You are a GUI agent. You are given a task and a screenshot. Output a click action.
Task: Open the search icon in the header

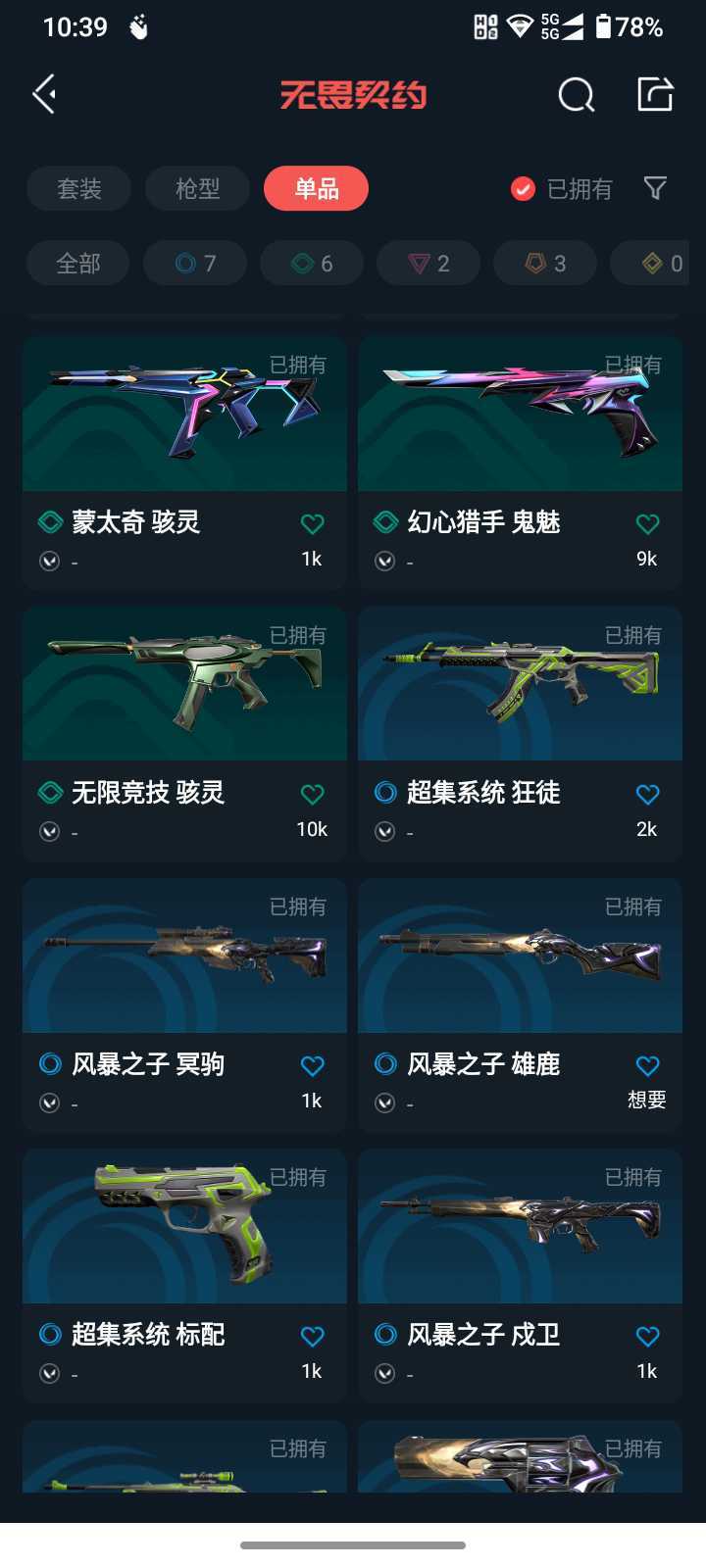pyautogui.click(x=576, y=95)
